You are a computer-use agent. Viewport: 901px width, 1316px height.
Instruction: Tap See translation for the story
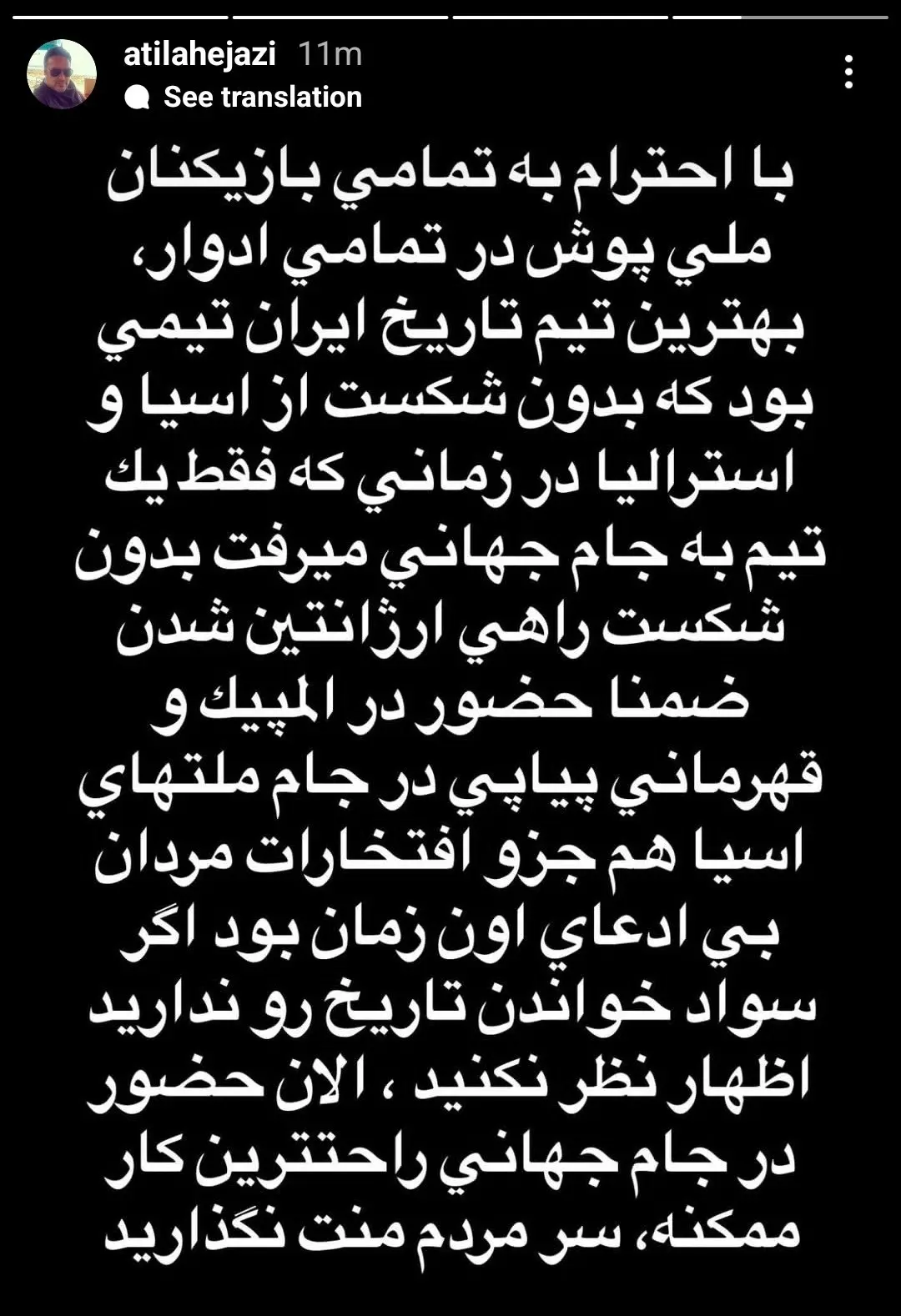262,97
